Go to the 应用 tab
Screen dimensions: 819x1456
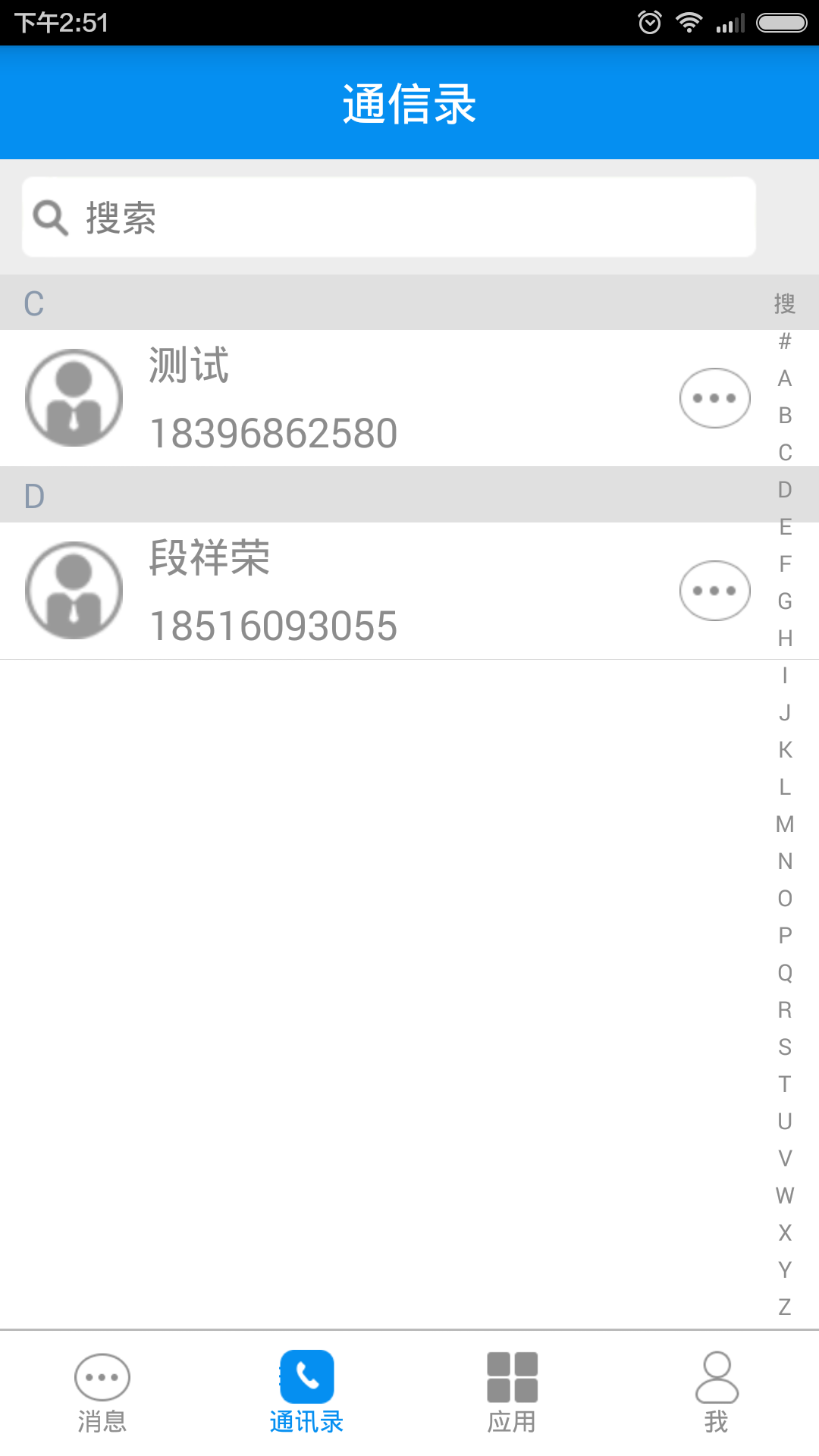[512, 1392]
